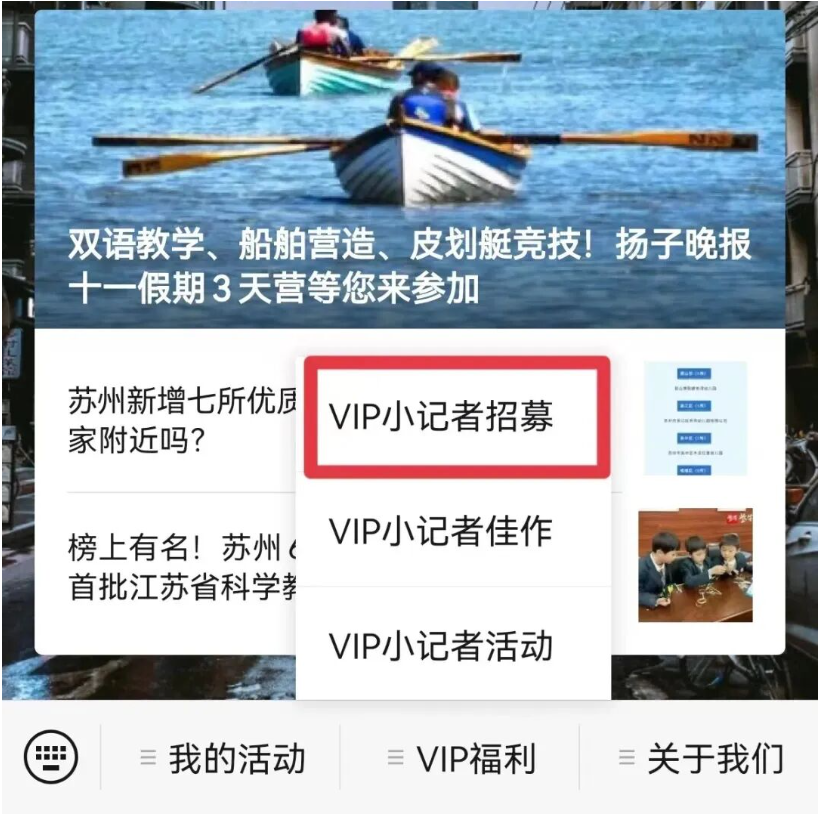Tap the 关于我们 bottom menu
Screen dimensions: 820x814
pos(700,759)
